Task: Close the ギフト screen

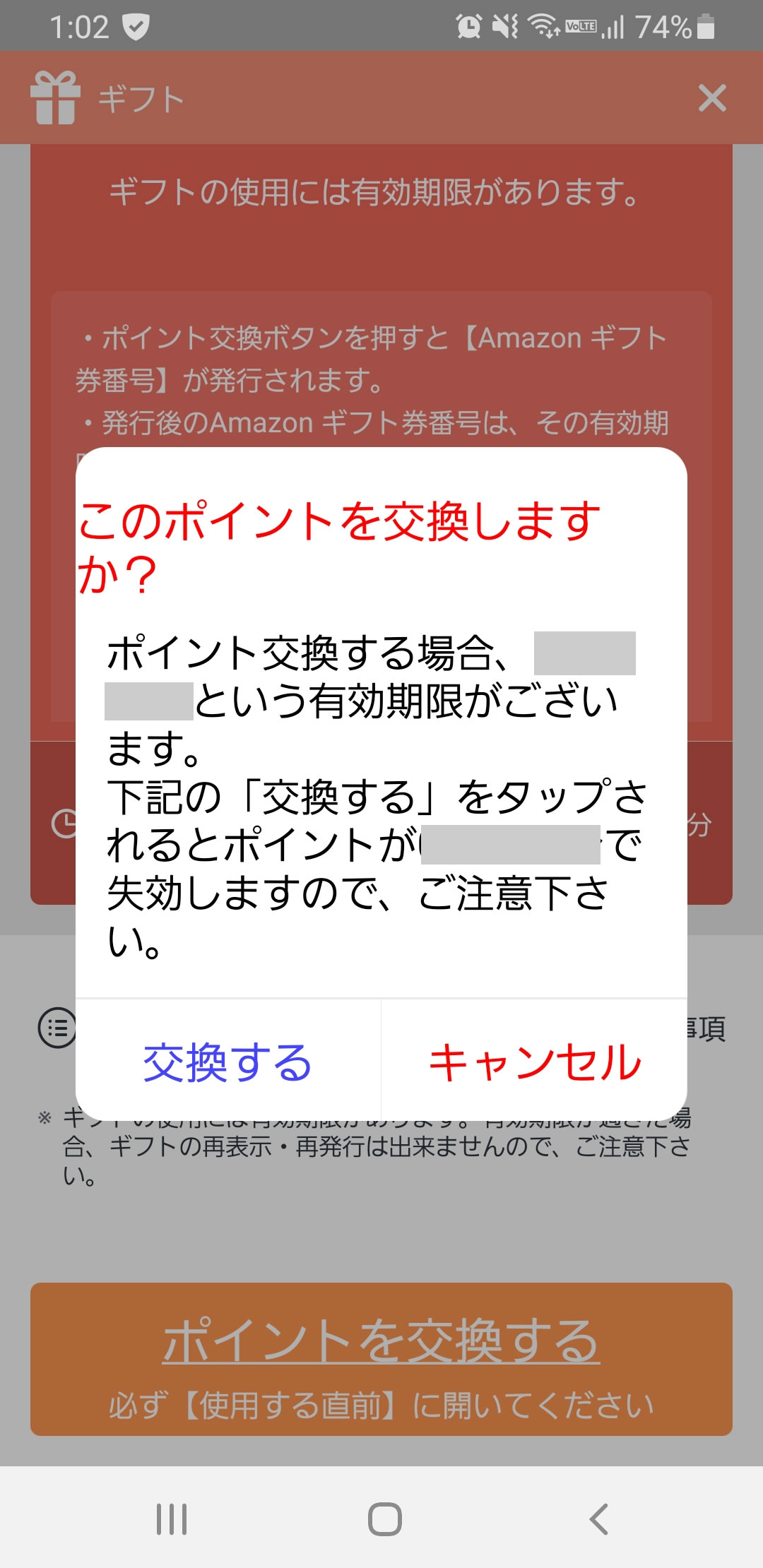Action: 711,98
